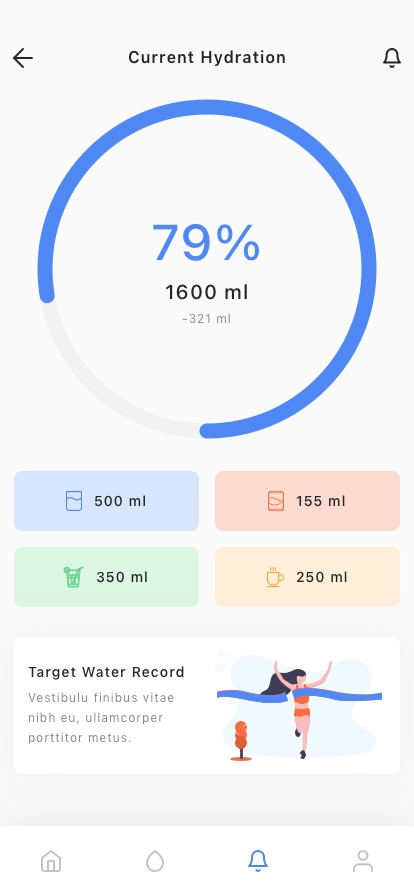
Task: Switch to the water drop tab
Action: (155, 861)
